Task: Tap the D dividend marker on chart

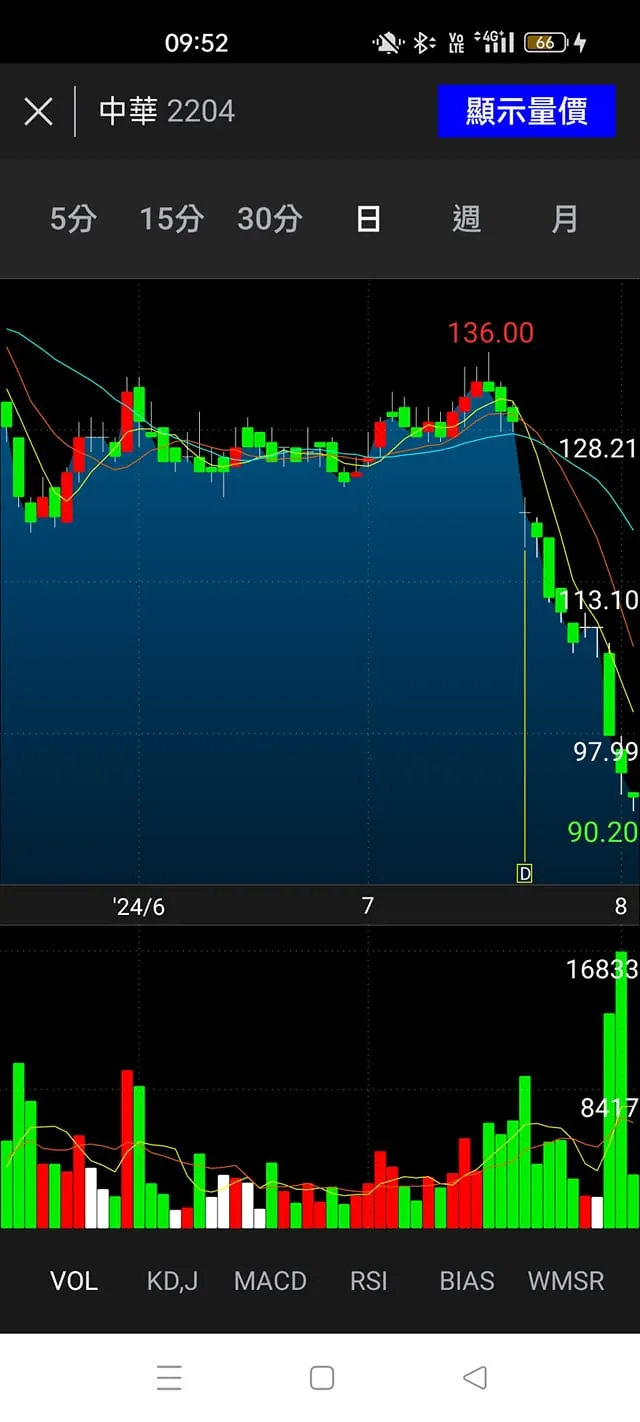Action: coord(524,873)
